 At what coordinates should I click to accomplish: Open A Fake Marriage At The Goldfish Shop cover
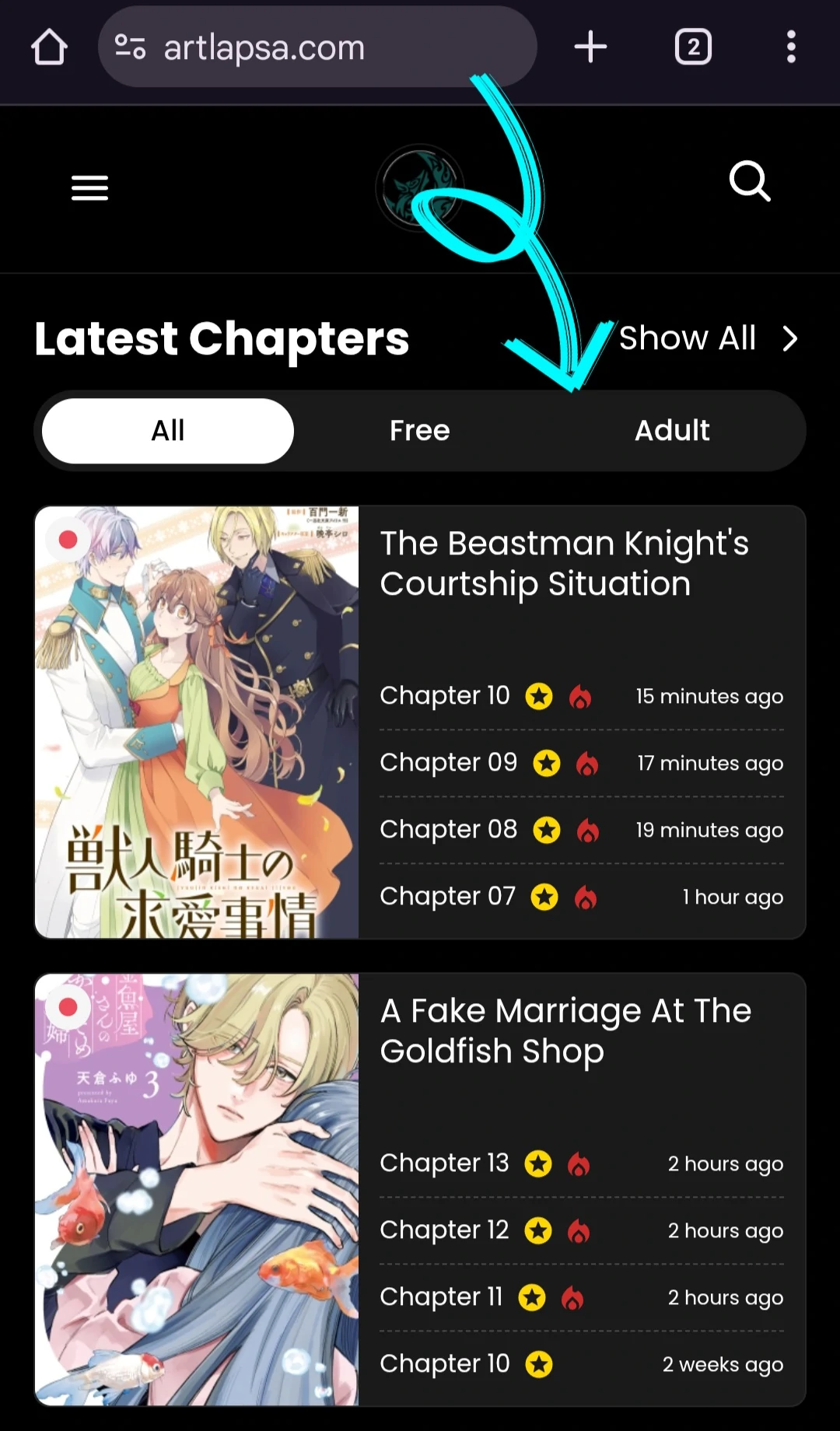(197, 1189)
